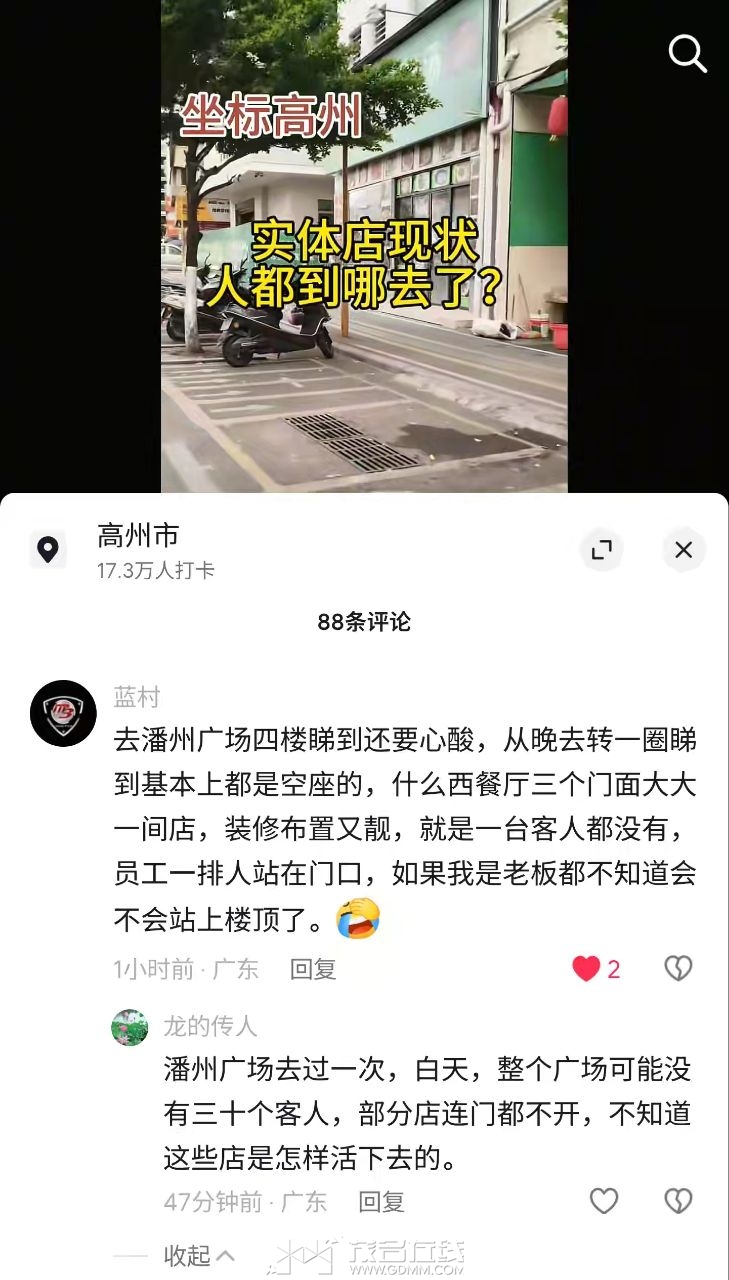Like 蓝村's comment

587,968
